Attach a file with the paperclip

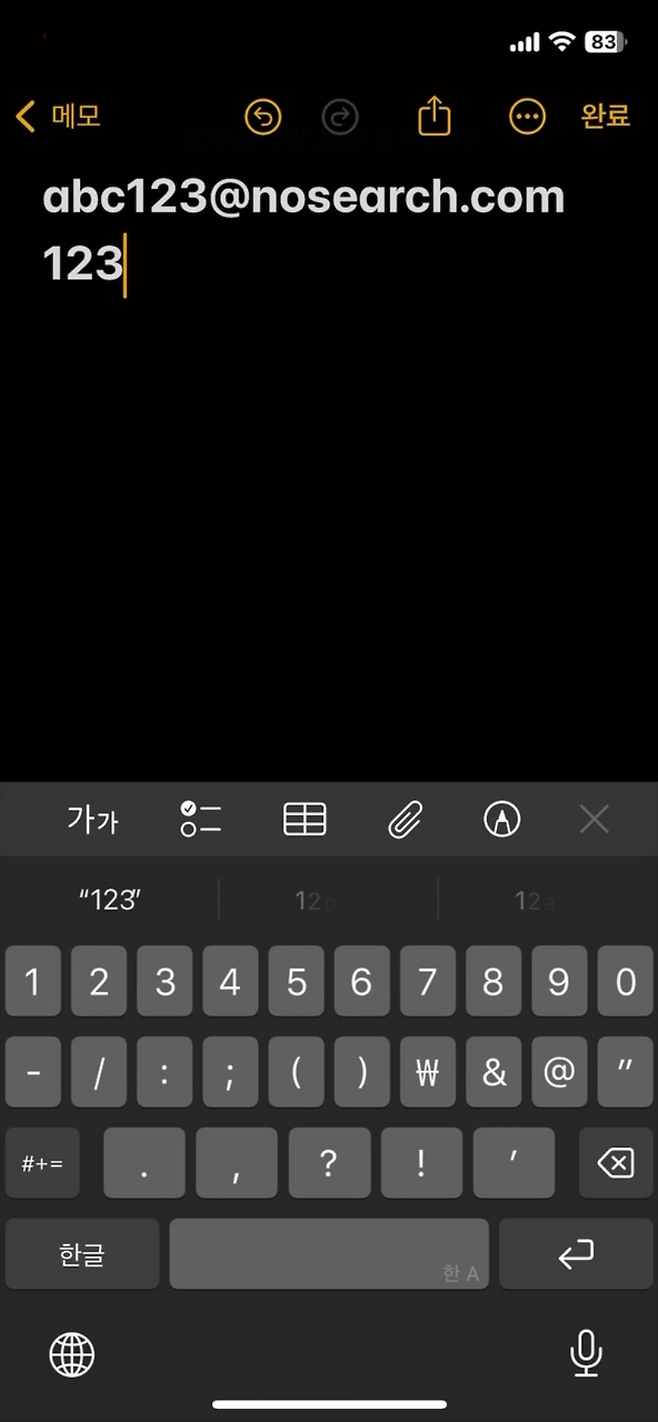404,821
